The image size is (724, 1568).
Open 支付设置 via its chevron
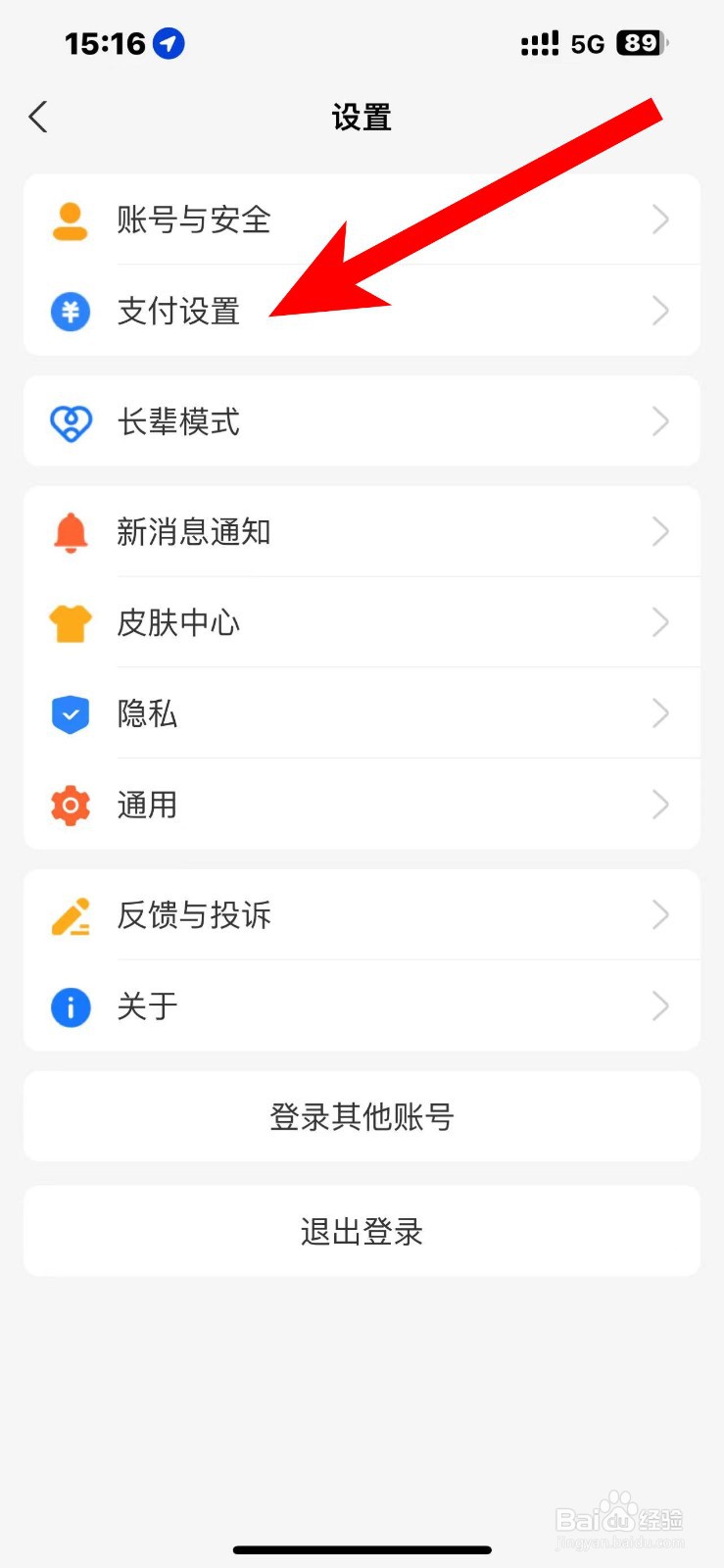[660, 311]
